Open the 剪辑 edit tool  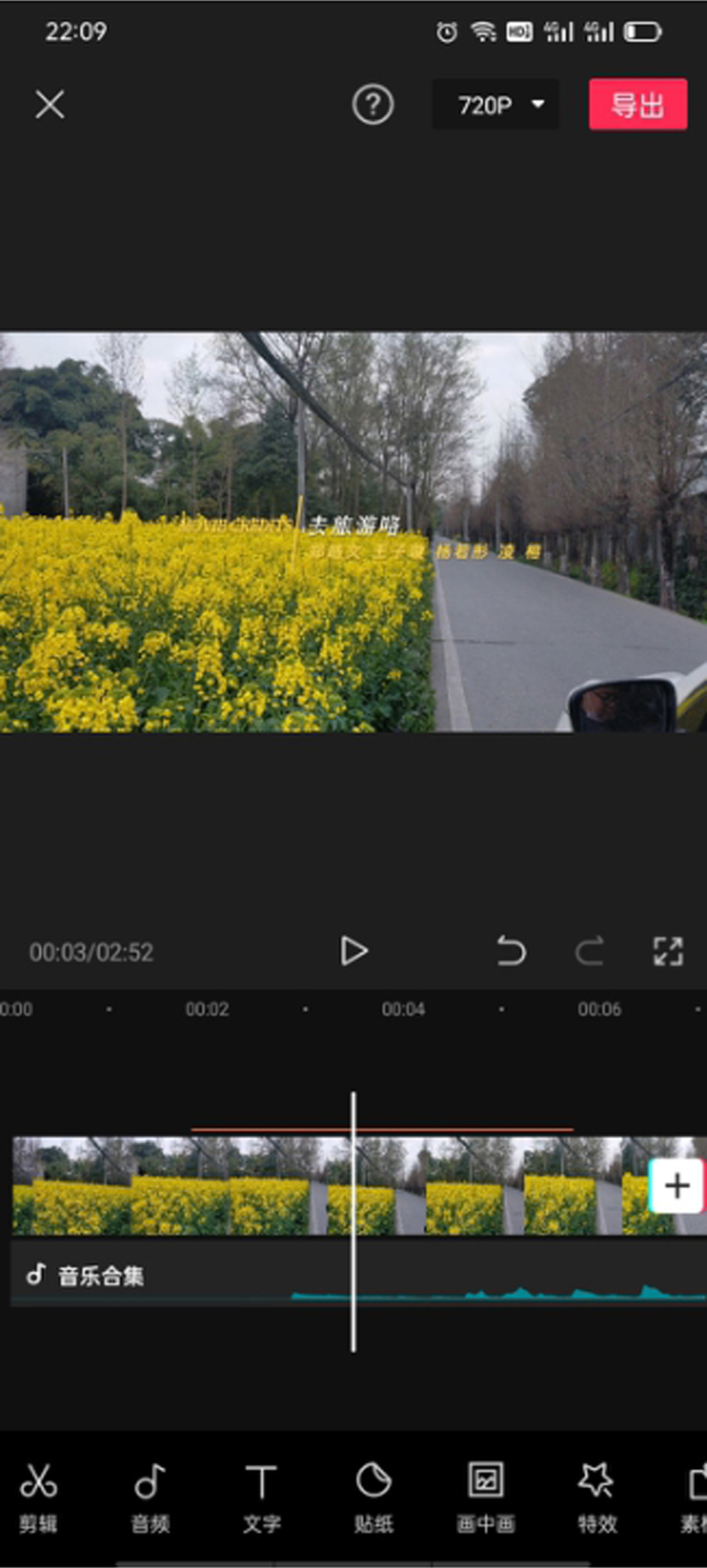pyautogui.click(x=38, y=1497)
